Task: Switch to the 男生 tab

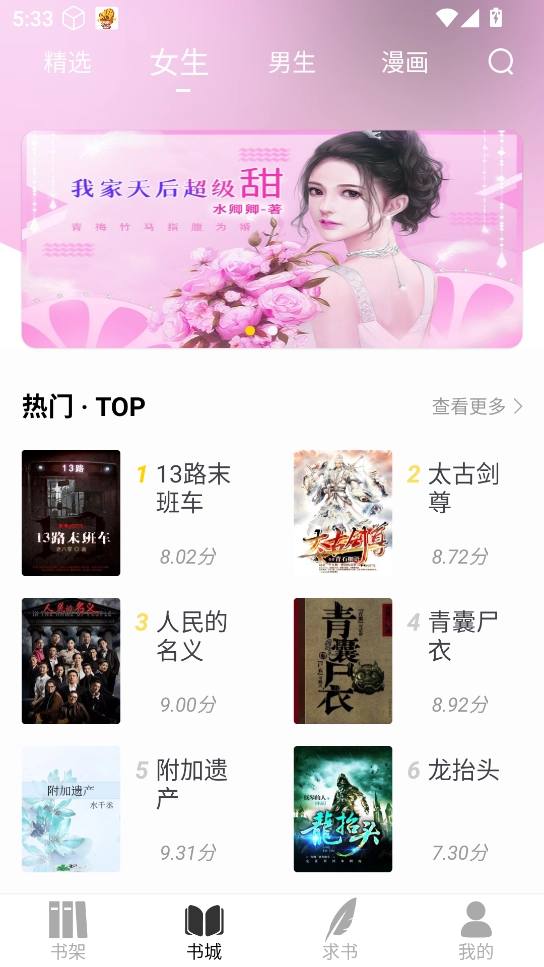Action: click(292, 62)
